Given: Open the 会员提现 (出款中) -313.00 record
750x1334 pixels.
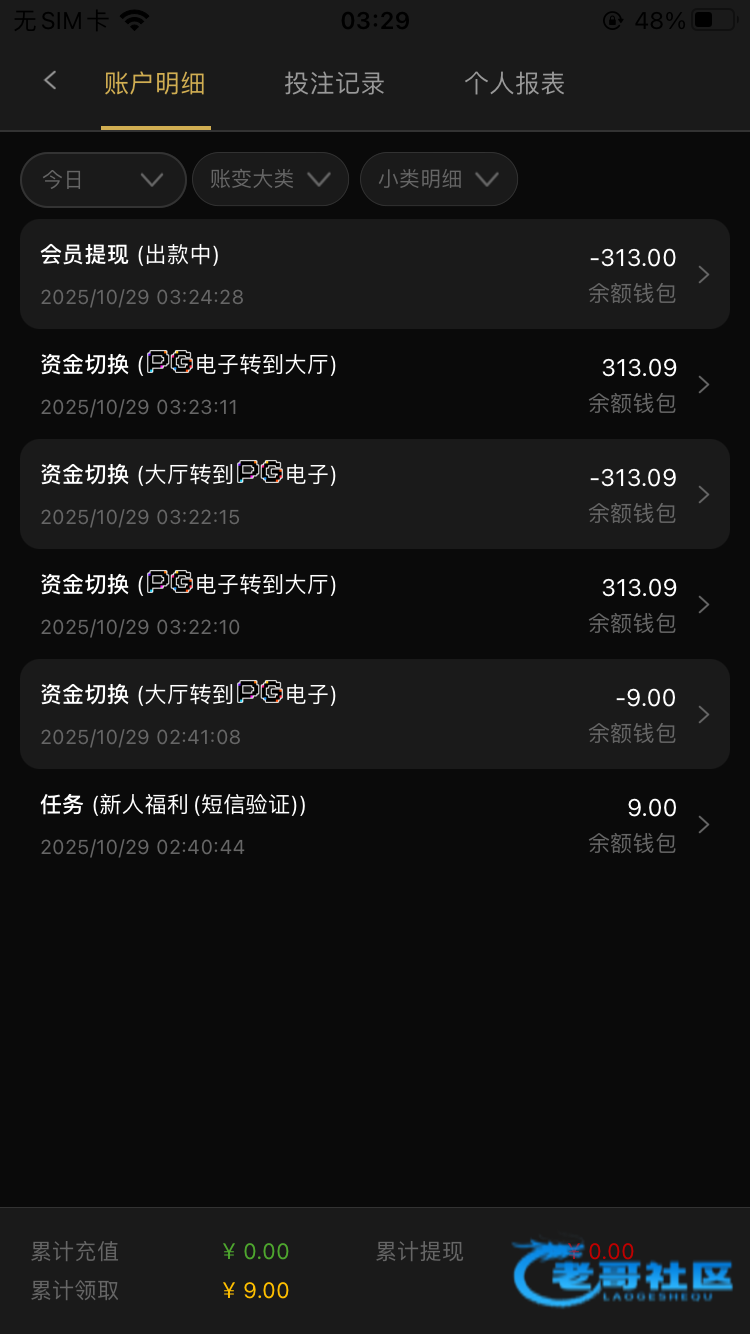Looking at the screenshot, I should click(x=375, y=274).
